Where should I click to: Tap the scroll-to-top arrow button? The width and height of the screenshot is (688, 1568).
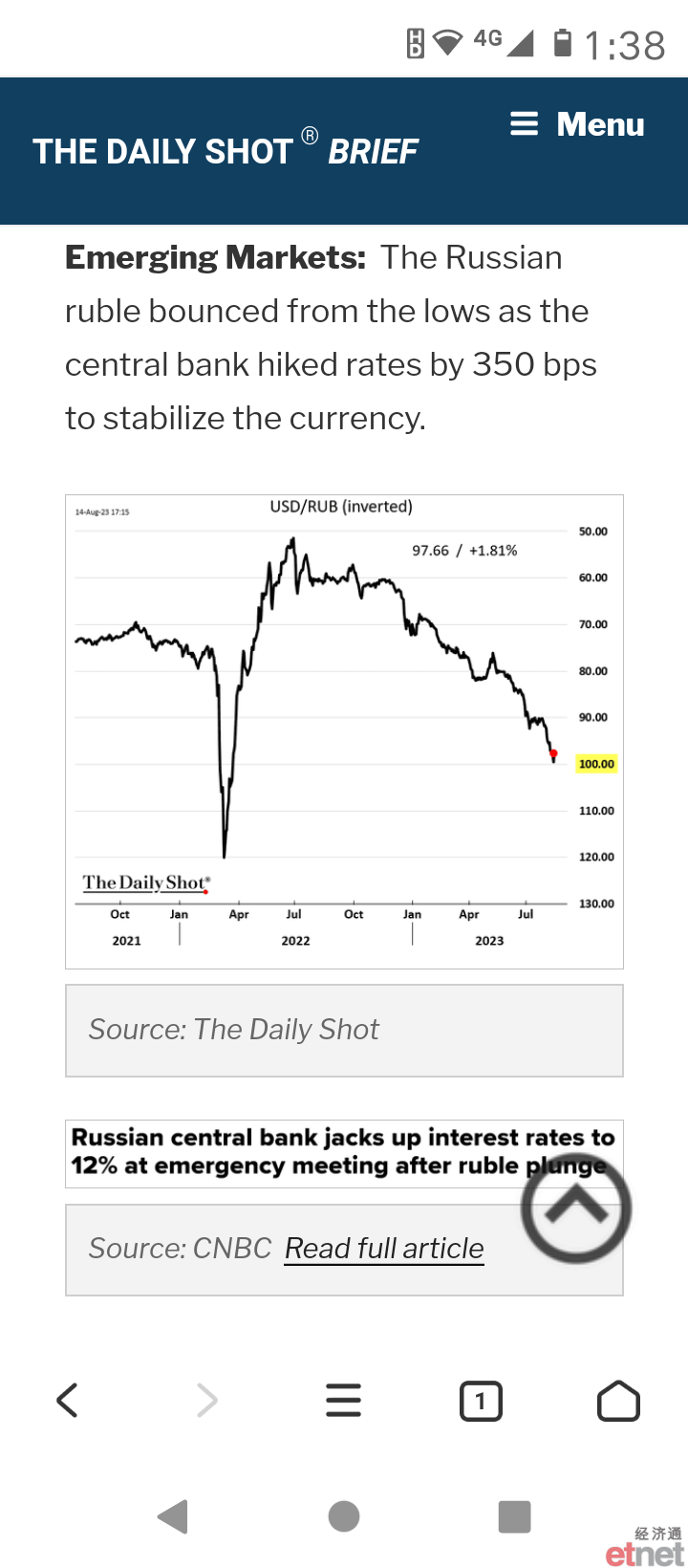pyautogui.click(x=576, y=1209)
